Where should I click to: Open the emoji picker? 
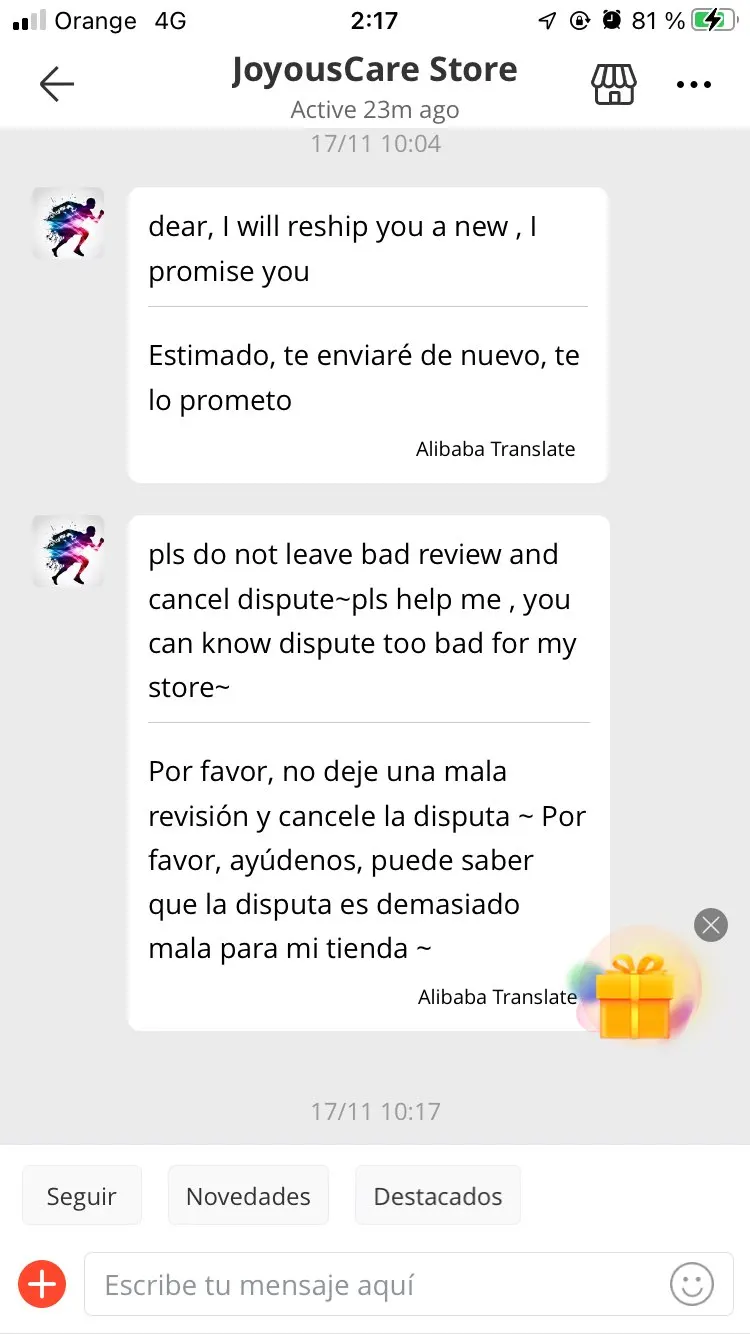tap(692, 1284)
